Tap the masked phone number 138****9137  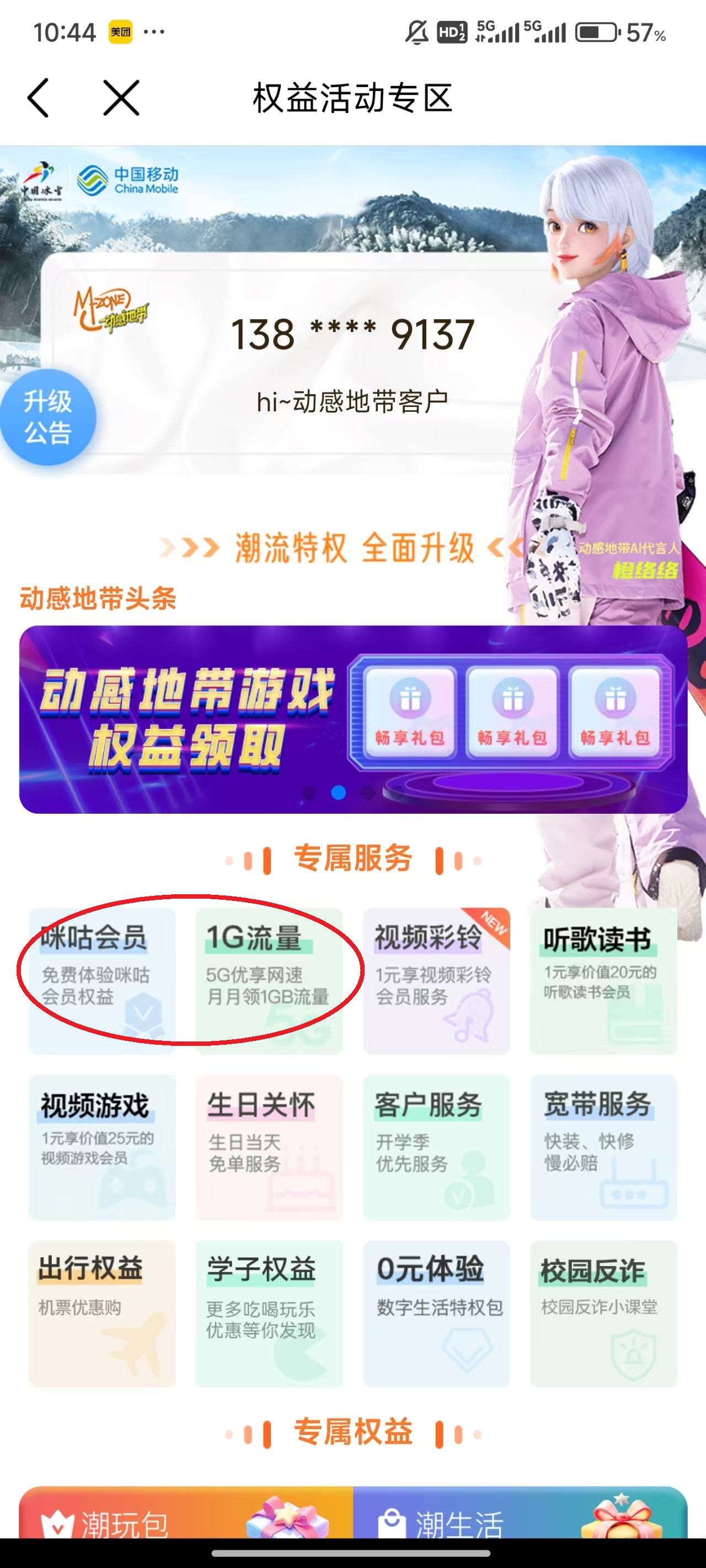click(352, 332)
